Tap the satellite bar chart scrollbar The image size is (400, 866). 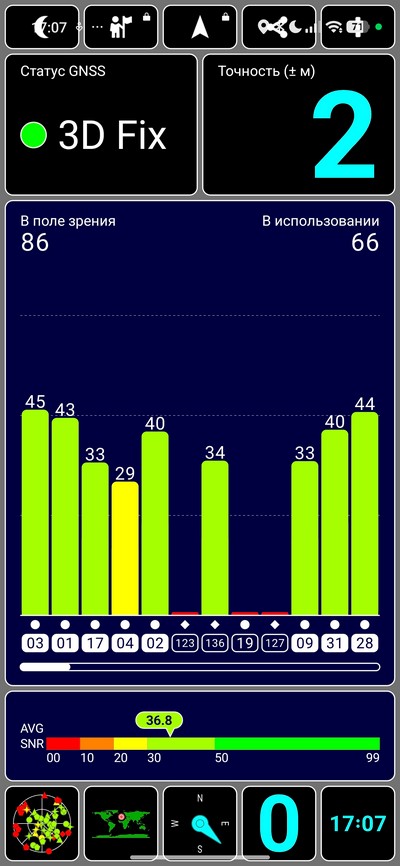click(200, 667)
